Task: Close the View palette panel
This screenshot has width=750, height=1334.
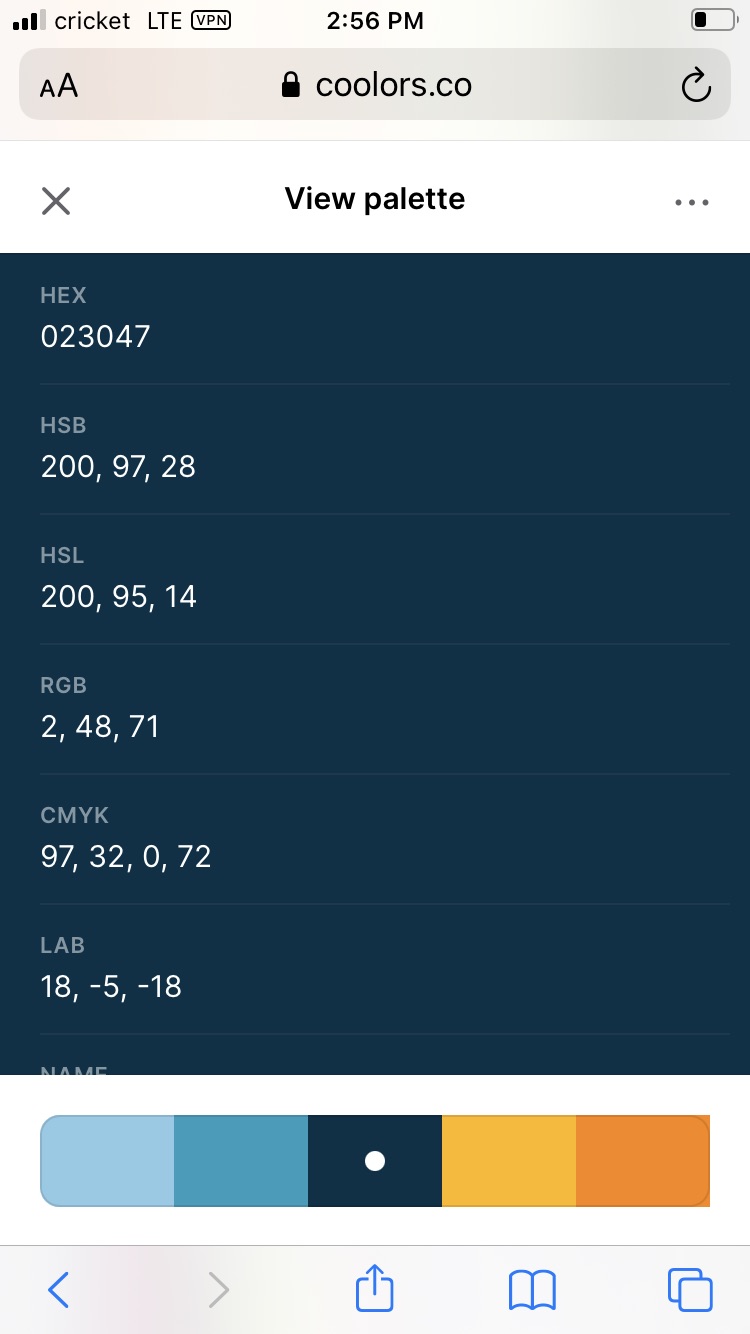Action: 56,201
